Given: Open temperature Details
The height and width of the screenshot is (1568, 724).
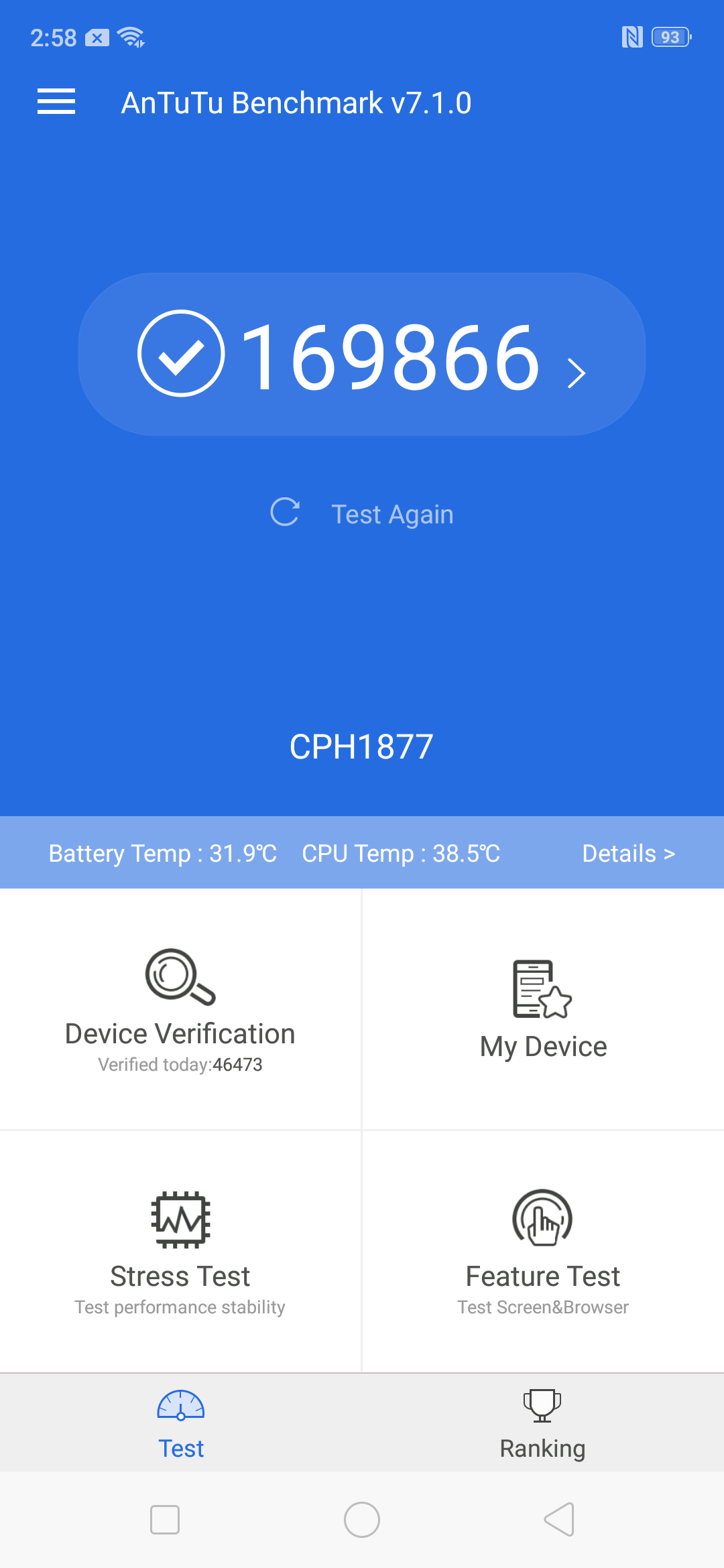Looking at the screenshot, I should 628,853.
